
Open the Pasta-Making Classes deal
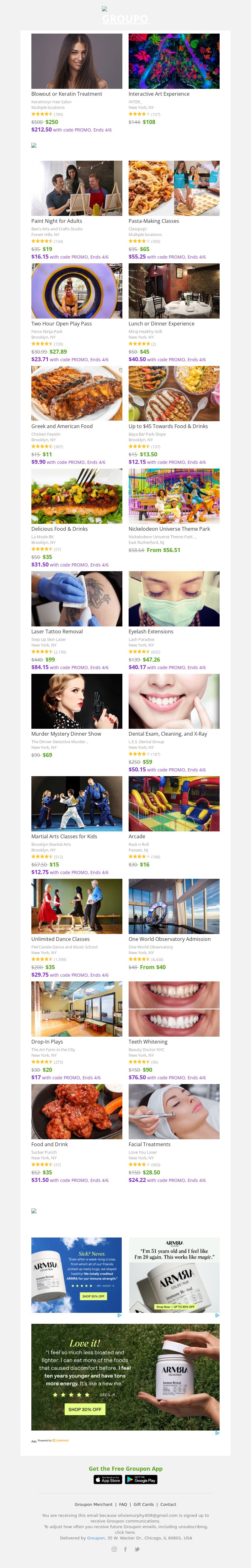tap(174, 188)
